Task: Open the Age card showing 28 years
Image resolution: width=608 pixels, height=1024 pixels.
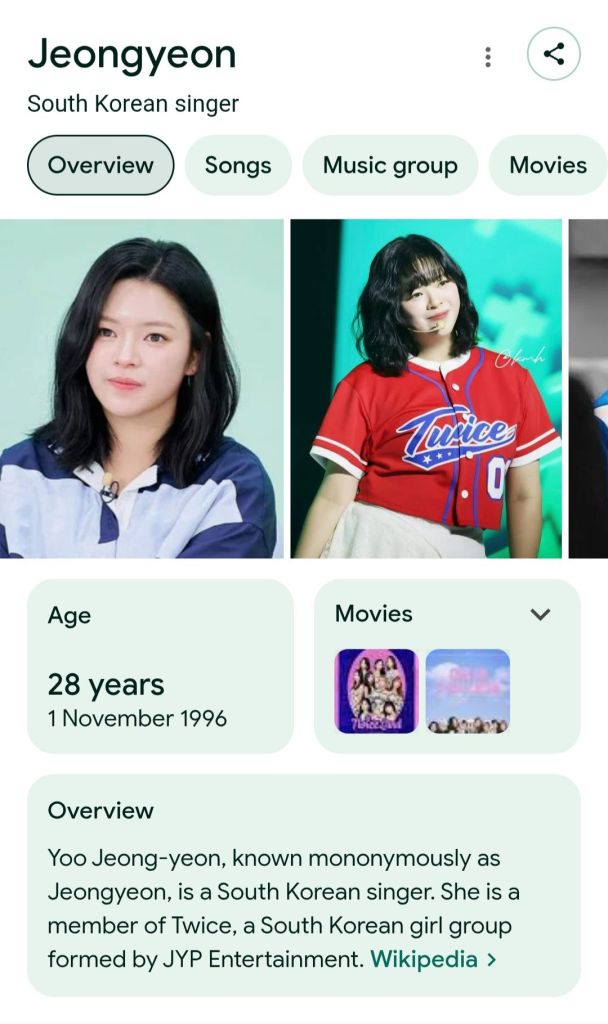Action: [x=160, y=666]
